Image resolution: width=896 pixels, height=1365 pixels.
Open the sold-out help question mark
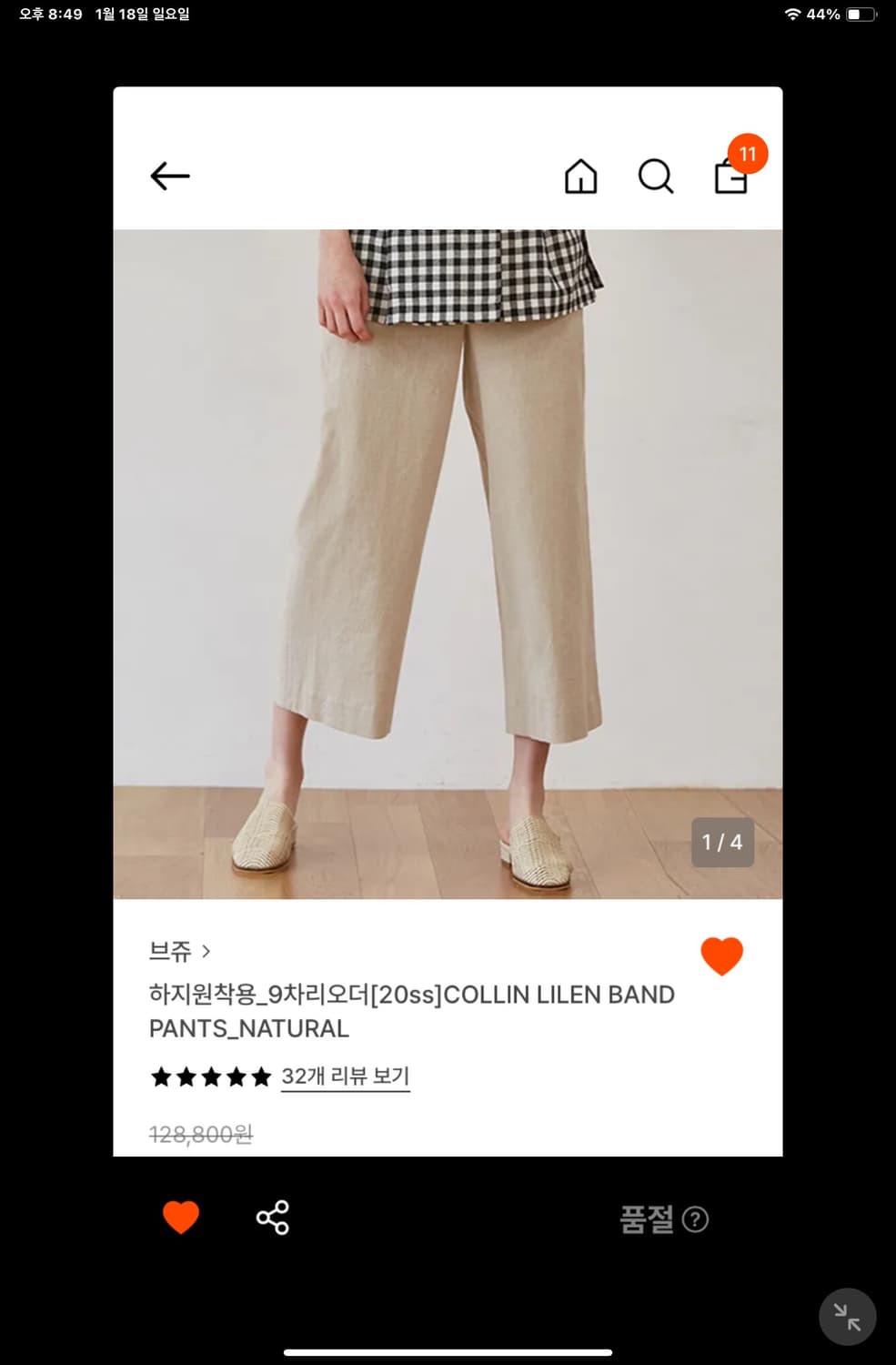[697, 1219]
